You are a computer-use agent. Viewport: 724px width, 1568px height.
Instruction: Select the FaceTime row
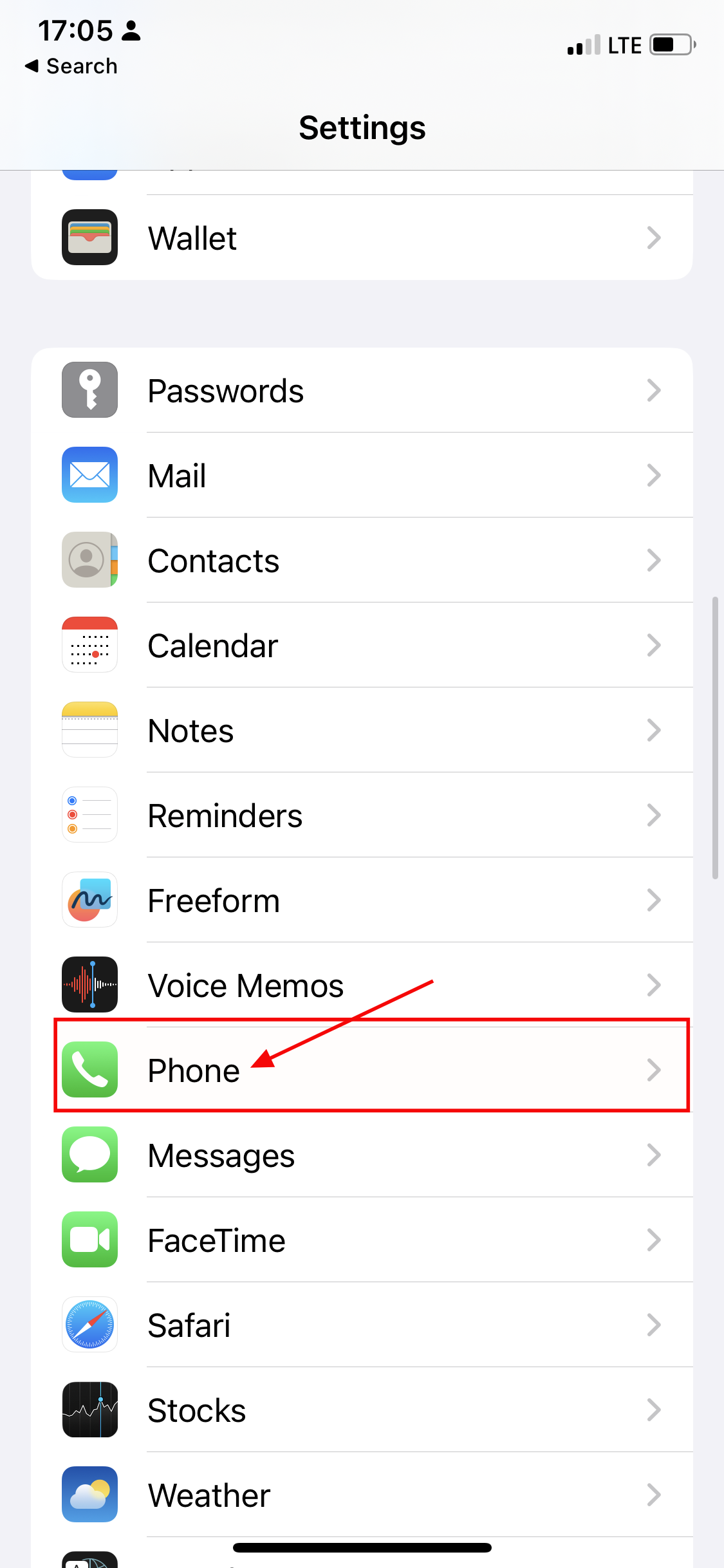click(362, 1240)
